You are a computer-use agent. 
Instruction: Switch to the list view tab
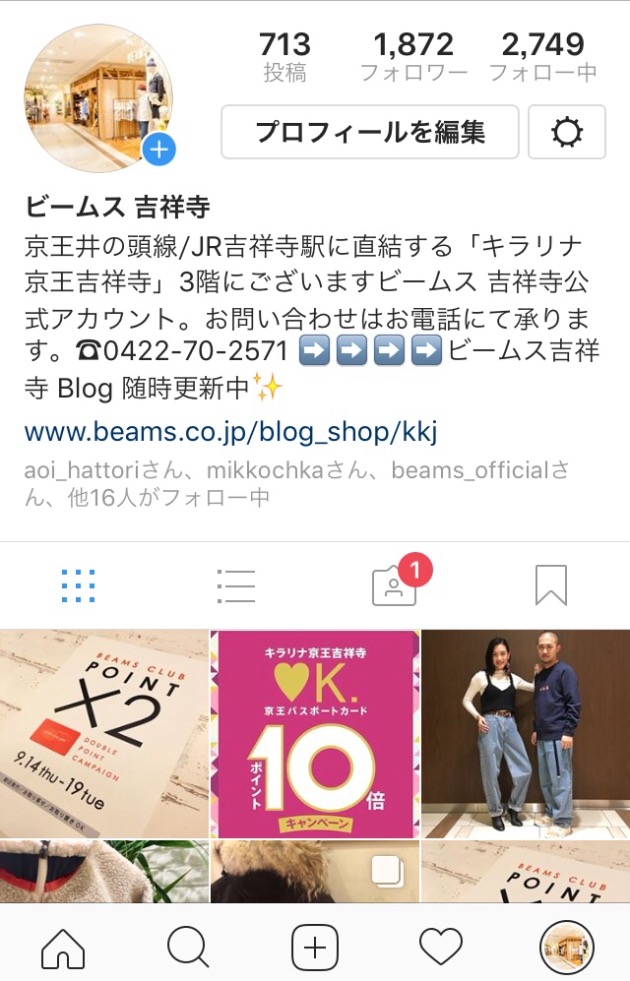(236, 585)
